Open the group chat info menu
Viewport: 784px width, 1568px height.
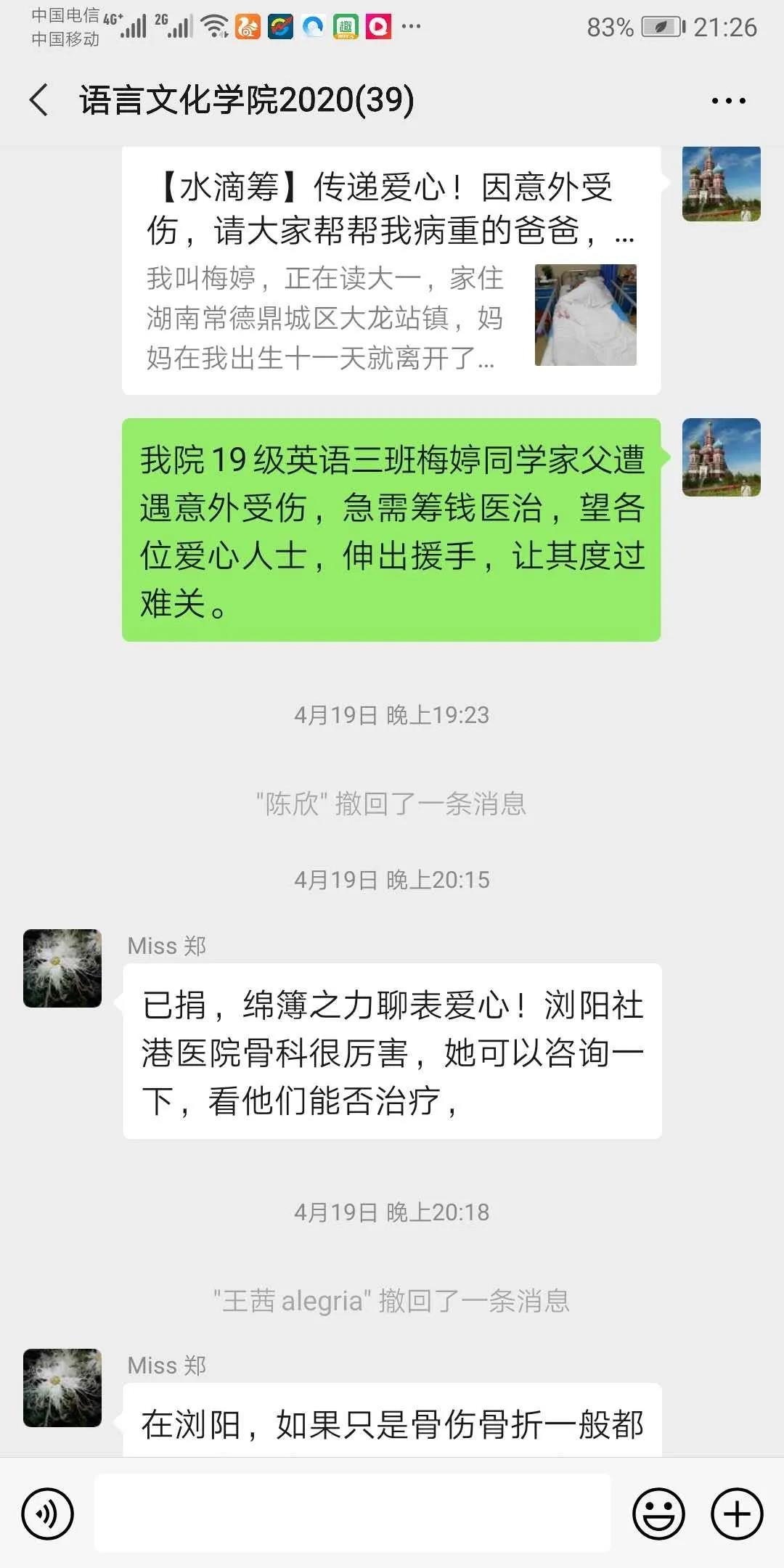[x=728, y=101]
